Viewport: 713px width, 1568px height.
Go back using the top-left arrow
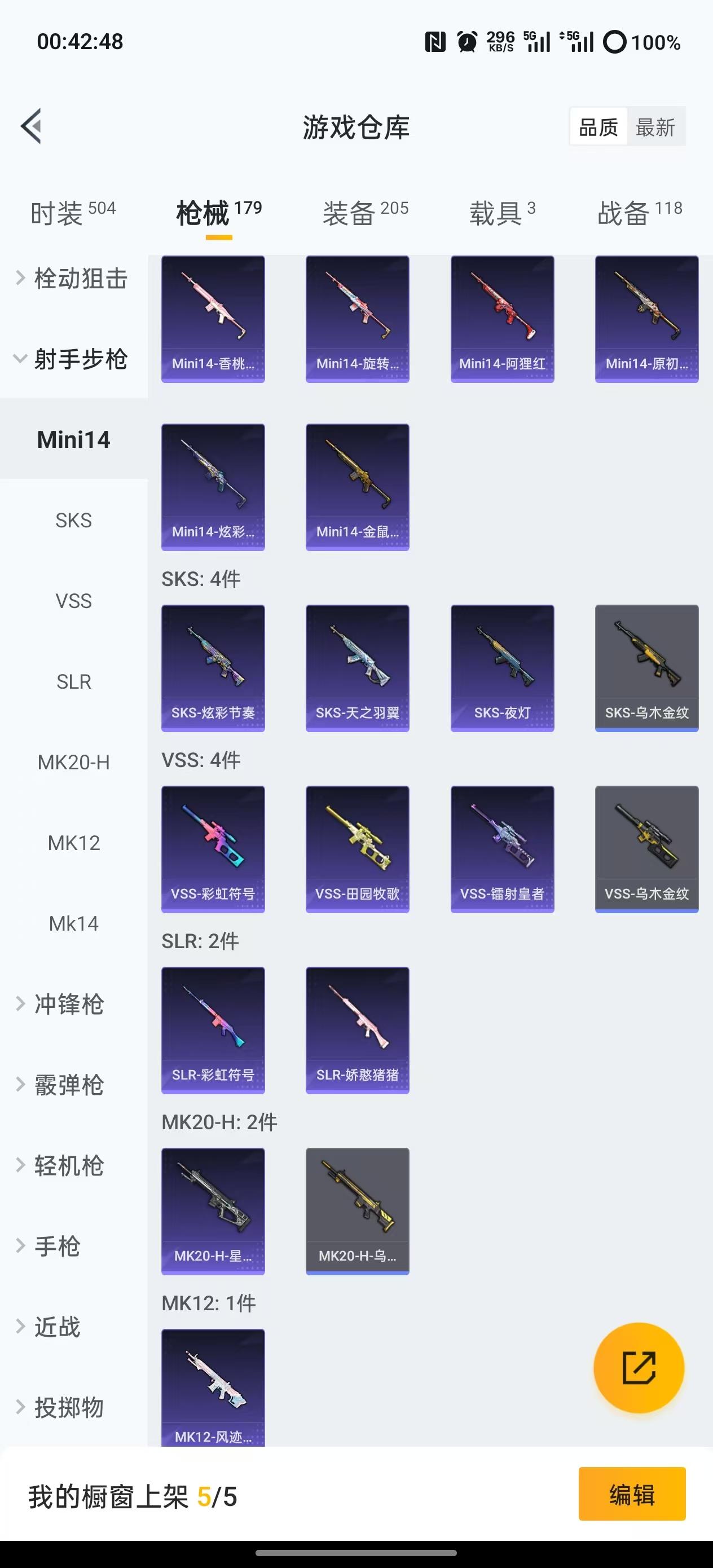coord(32,126)
